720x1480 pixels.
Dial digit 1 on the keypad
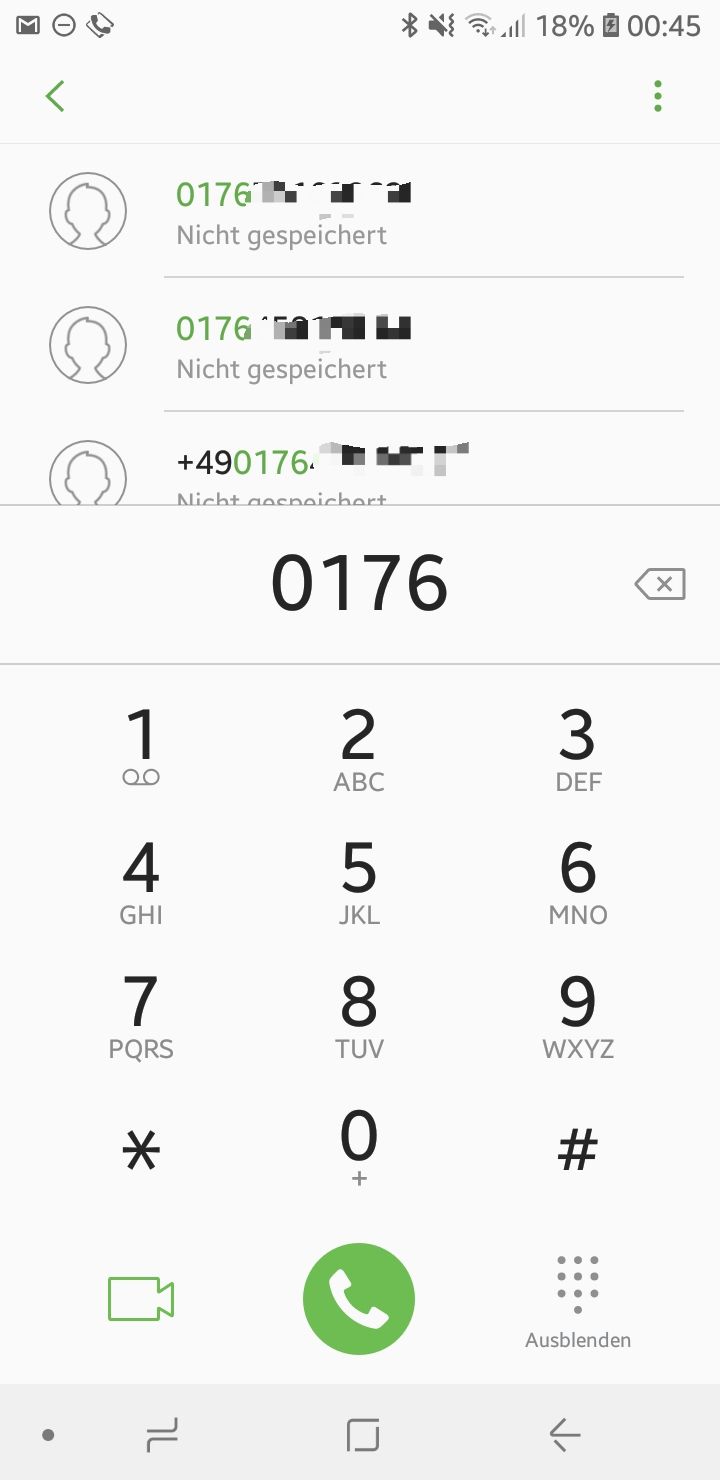pyautogui.click(x=141, y=747)
